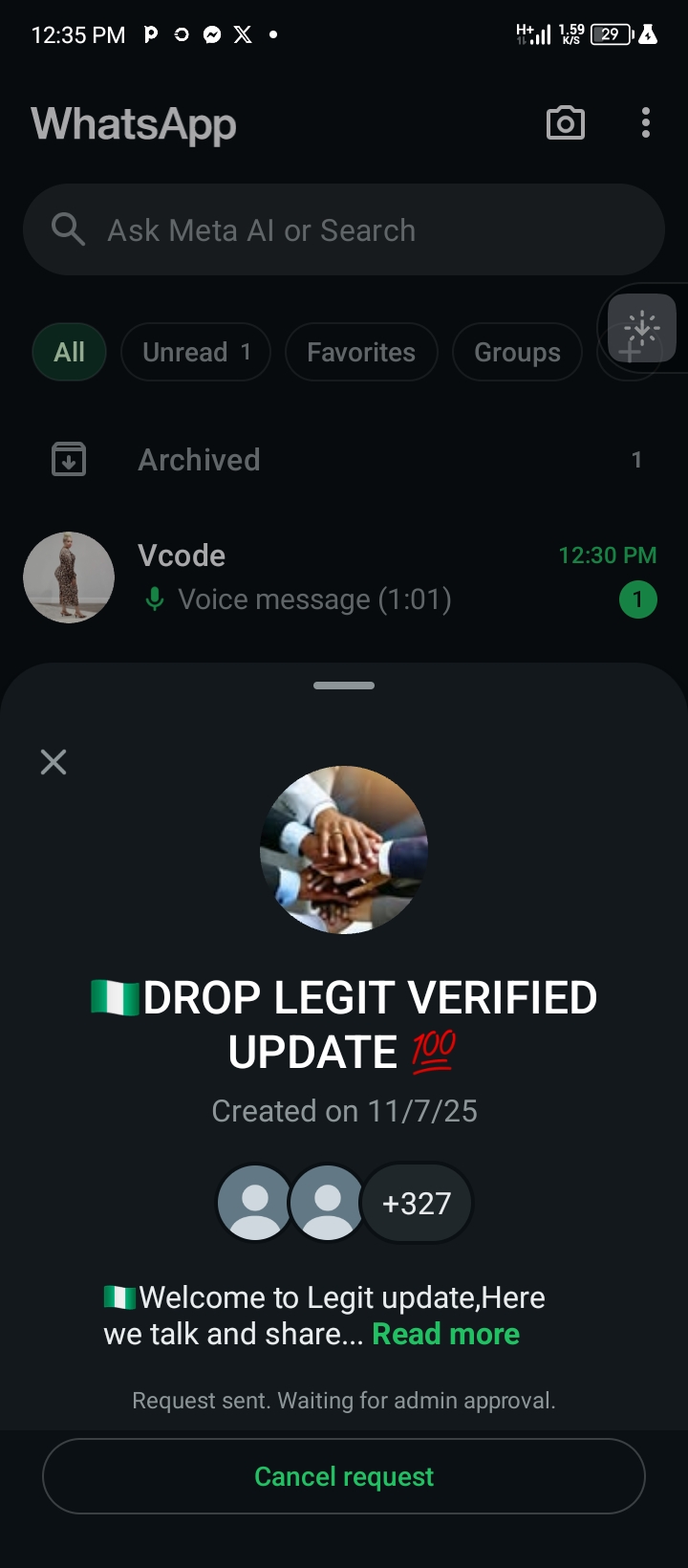Open the three-dot overflow menu
The width and height of the screenshot is (688, 1568).
[x=646, y=123]
